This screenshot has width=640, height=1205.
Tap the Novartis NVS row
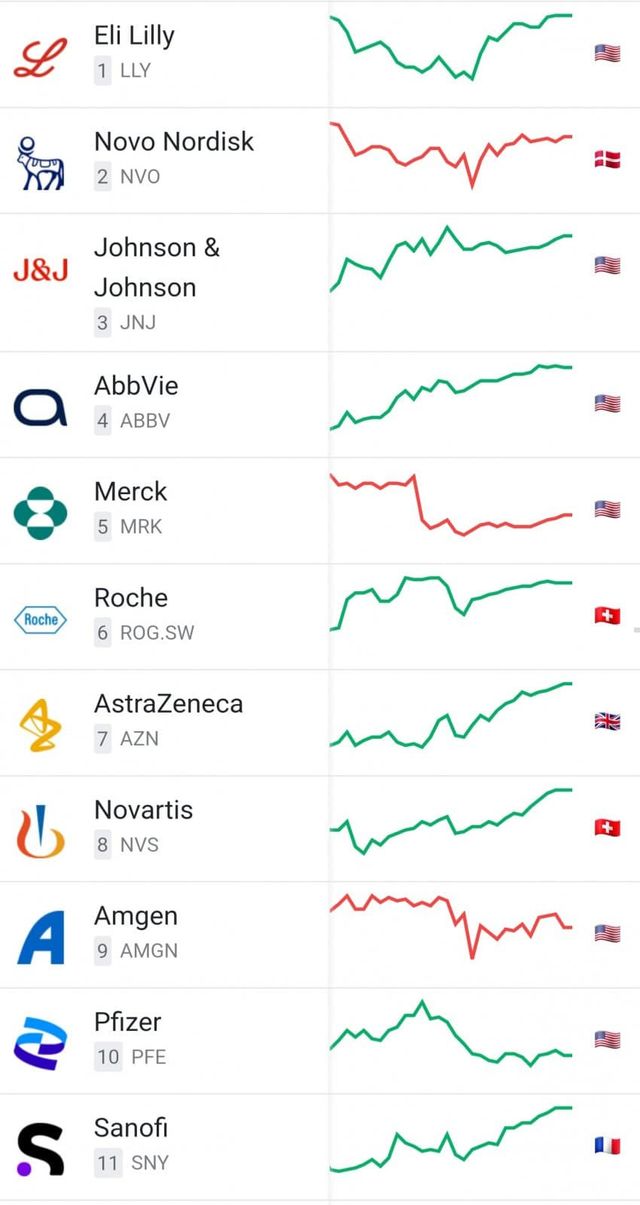click(320, 828)
